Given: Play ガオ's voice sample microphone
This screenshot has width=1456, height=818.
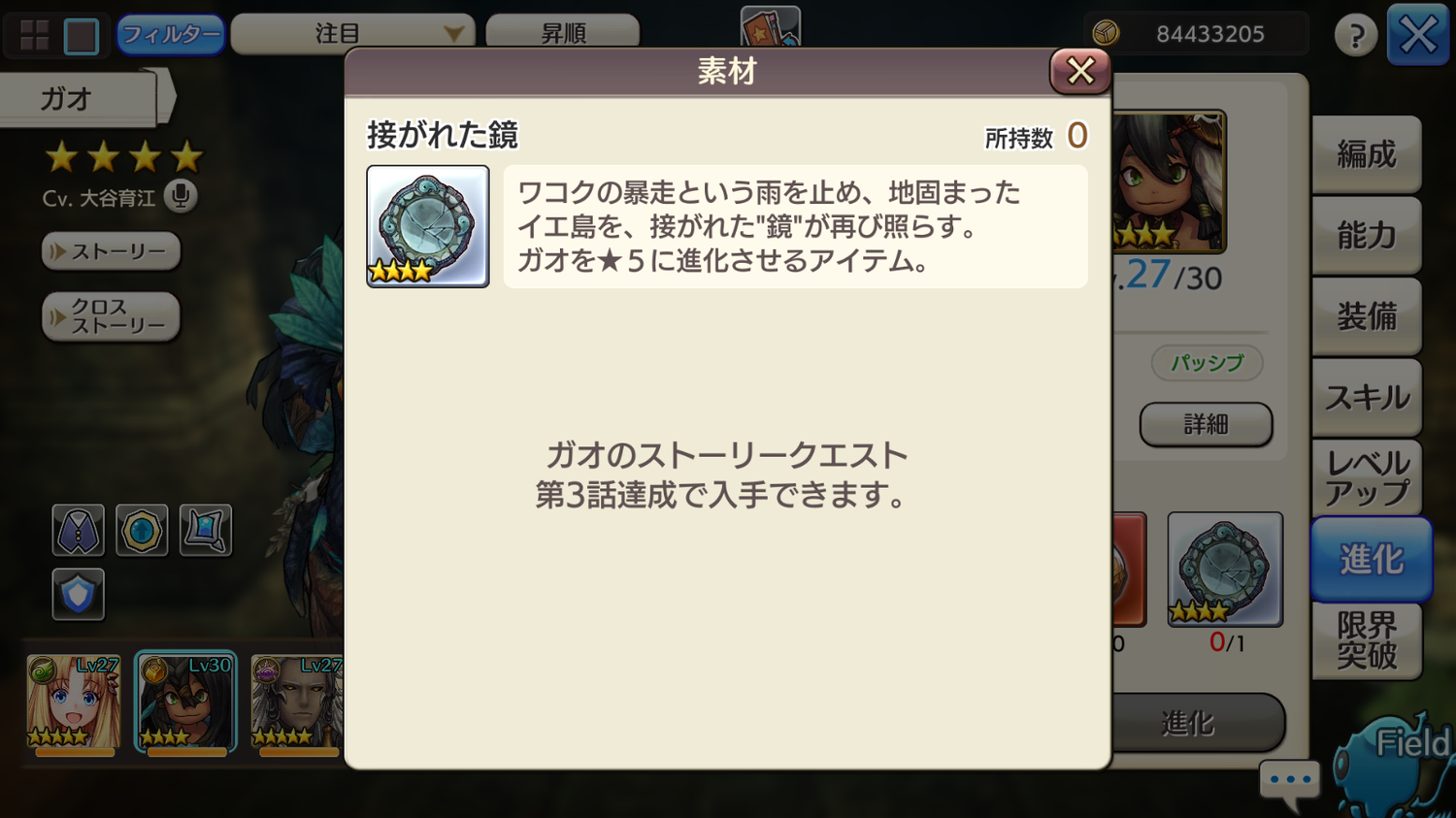Looking at the screenshot, I should click(180, 197).
